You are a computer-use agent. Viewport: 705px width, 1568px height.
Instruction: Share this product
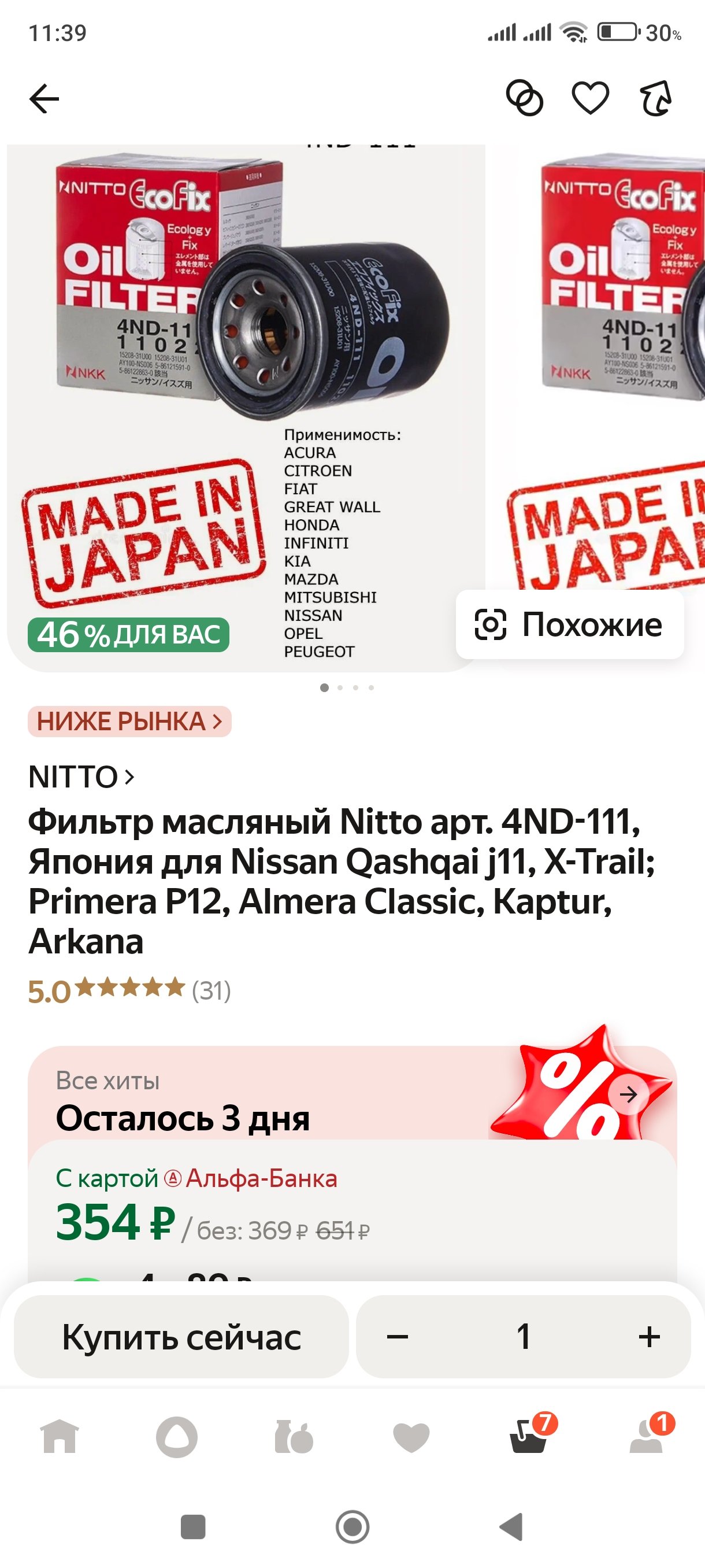pos(656,97)
